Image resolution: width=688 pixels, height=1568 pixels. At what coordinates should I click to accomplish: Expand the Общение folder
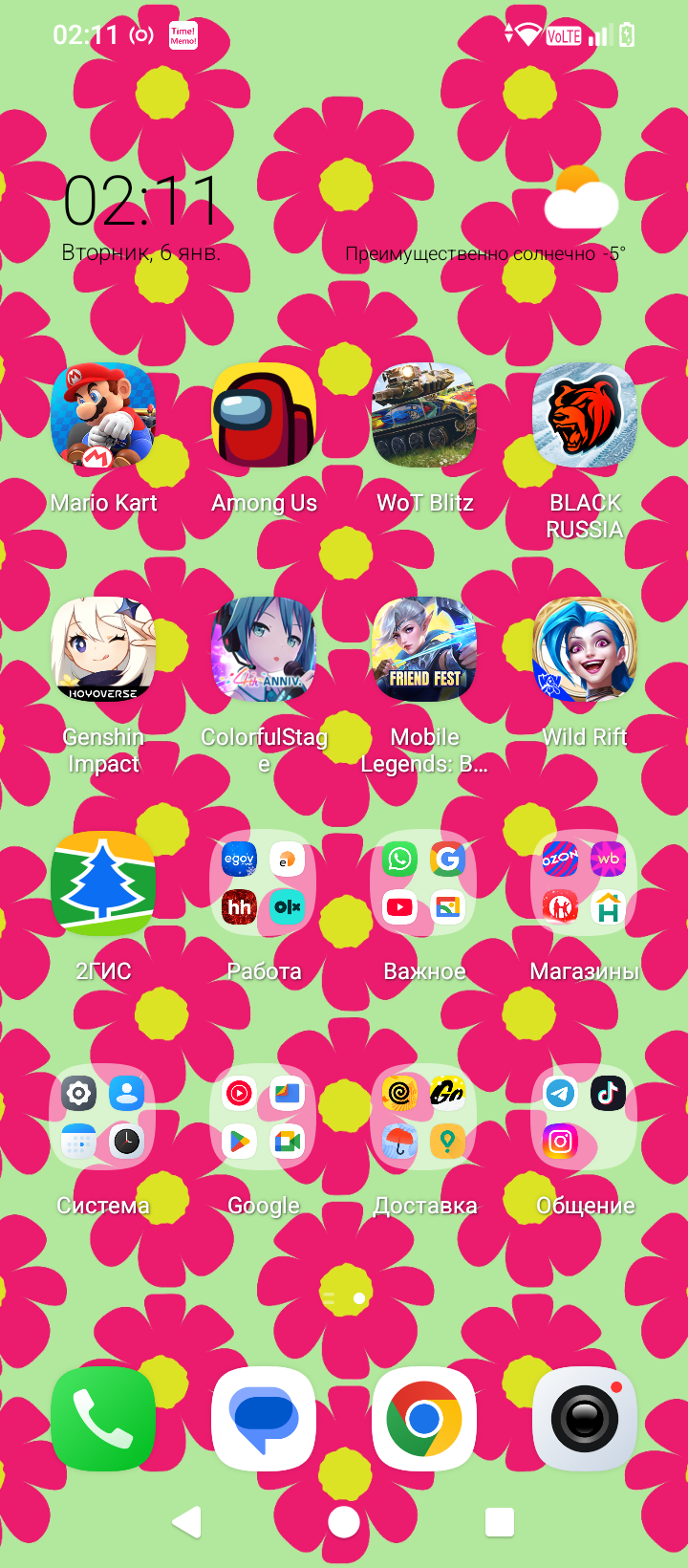point(585,1117)
